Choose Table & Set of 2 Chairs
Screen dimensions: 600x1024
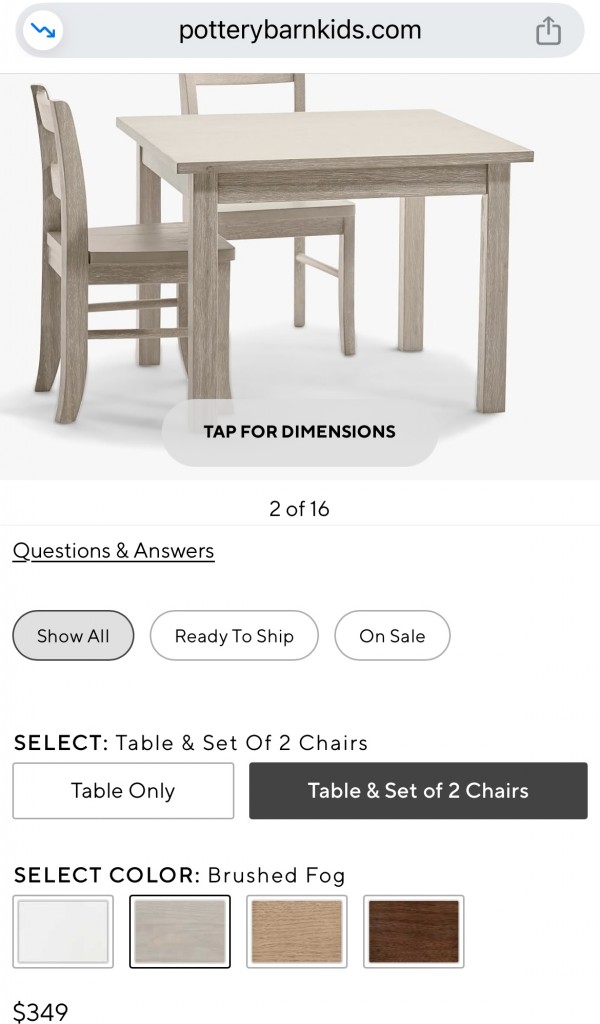pyautogui.click(x=418, y=791)
